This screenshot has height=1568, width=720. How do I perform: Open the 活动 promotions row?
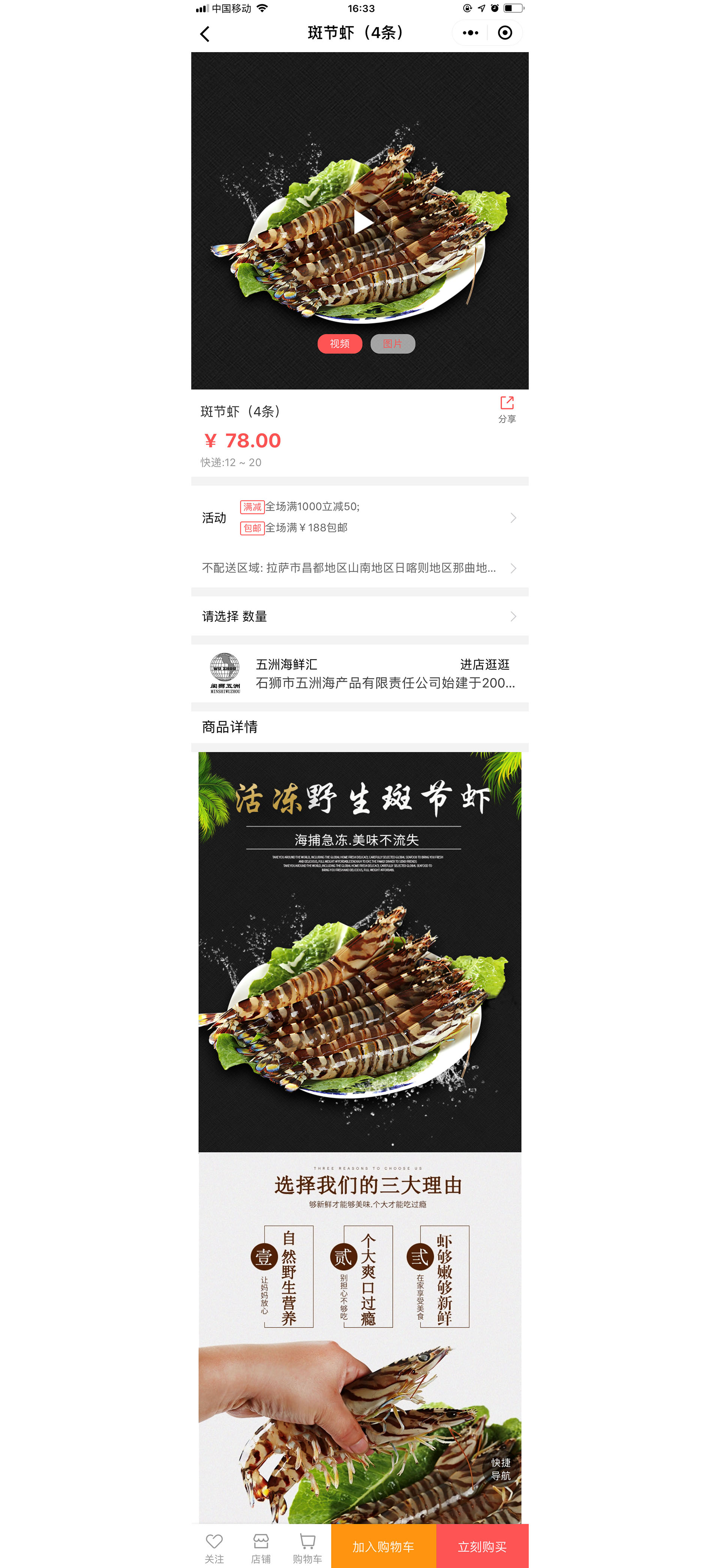[x=359, y=517]
